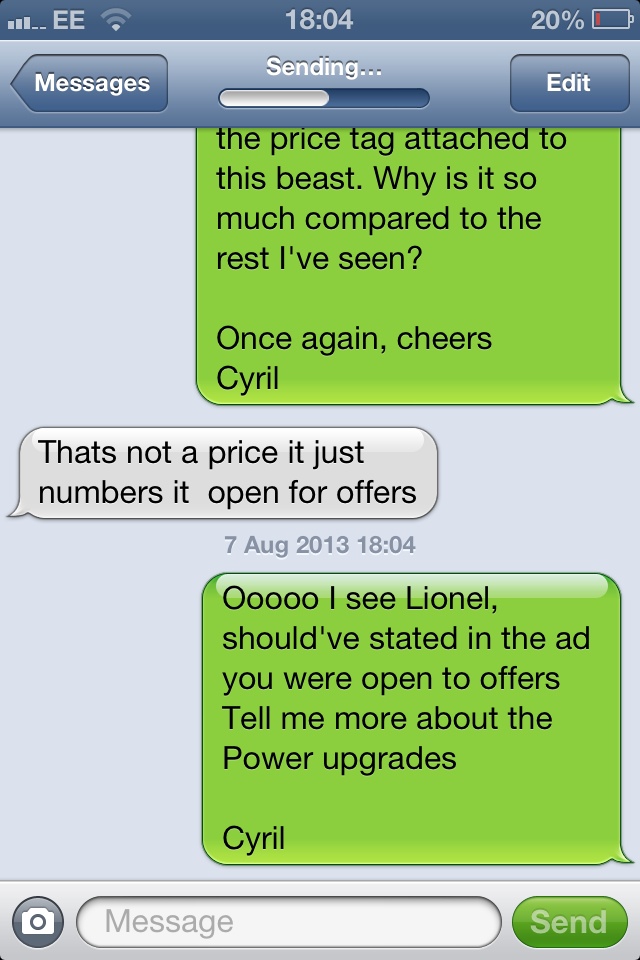Open the camera attachment icon

(38, 921)
